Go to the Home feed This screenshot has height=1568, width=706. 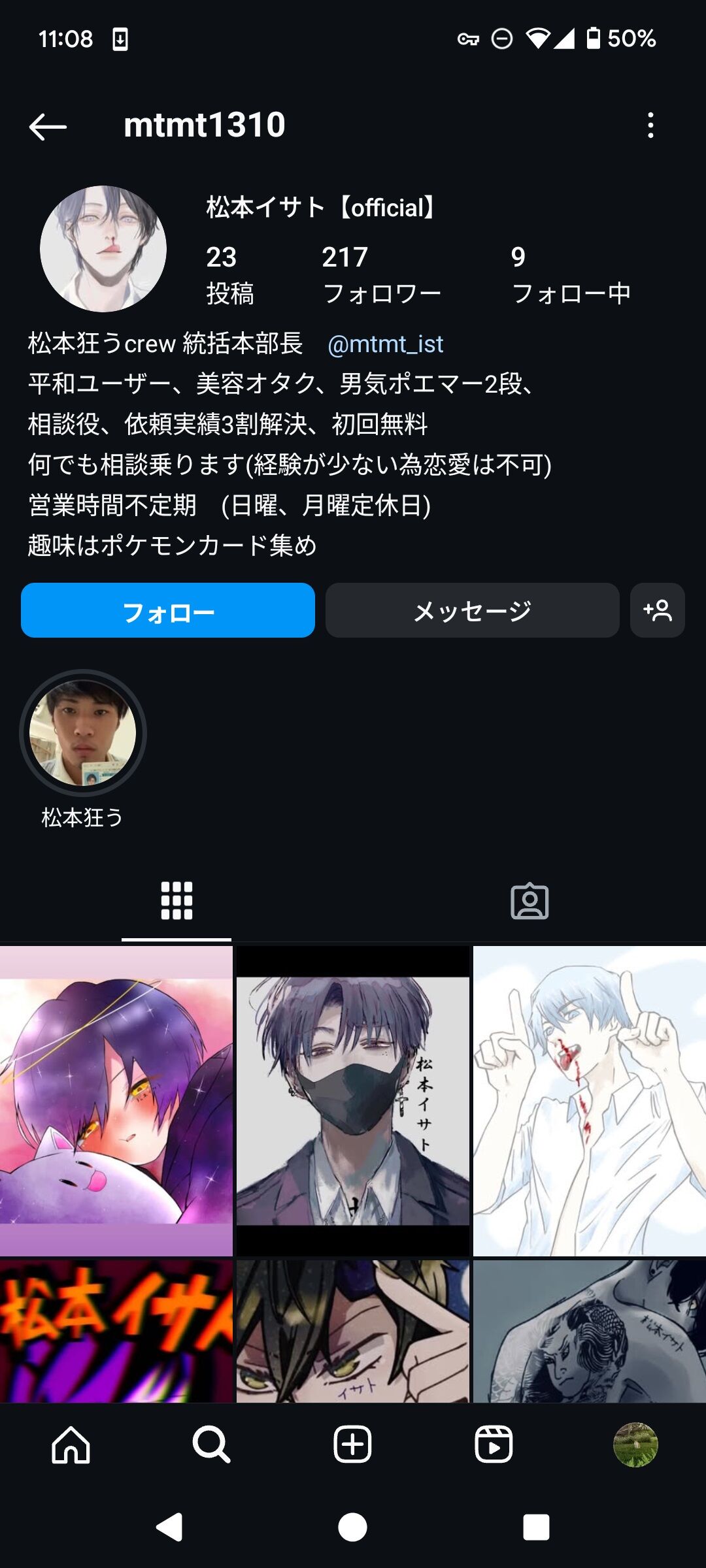pyautogui.click(x=71, y=1445)
